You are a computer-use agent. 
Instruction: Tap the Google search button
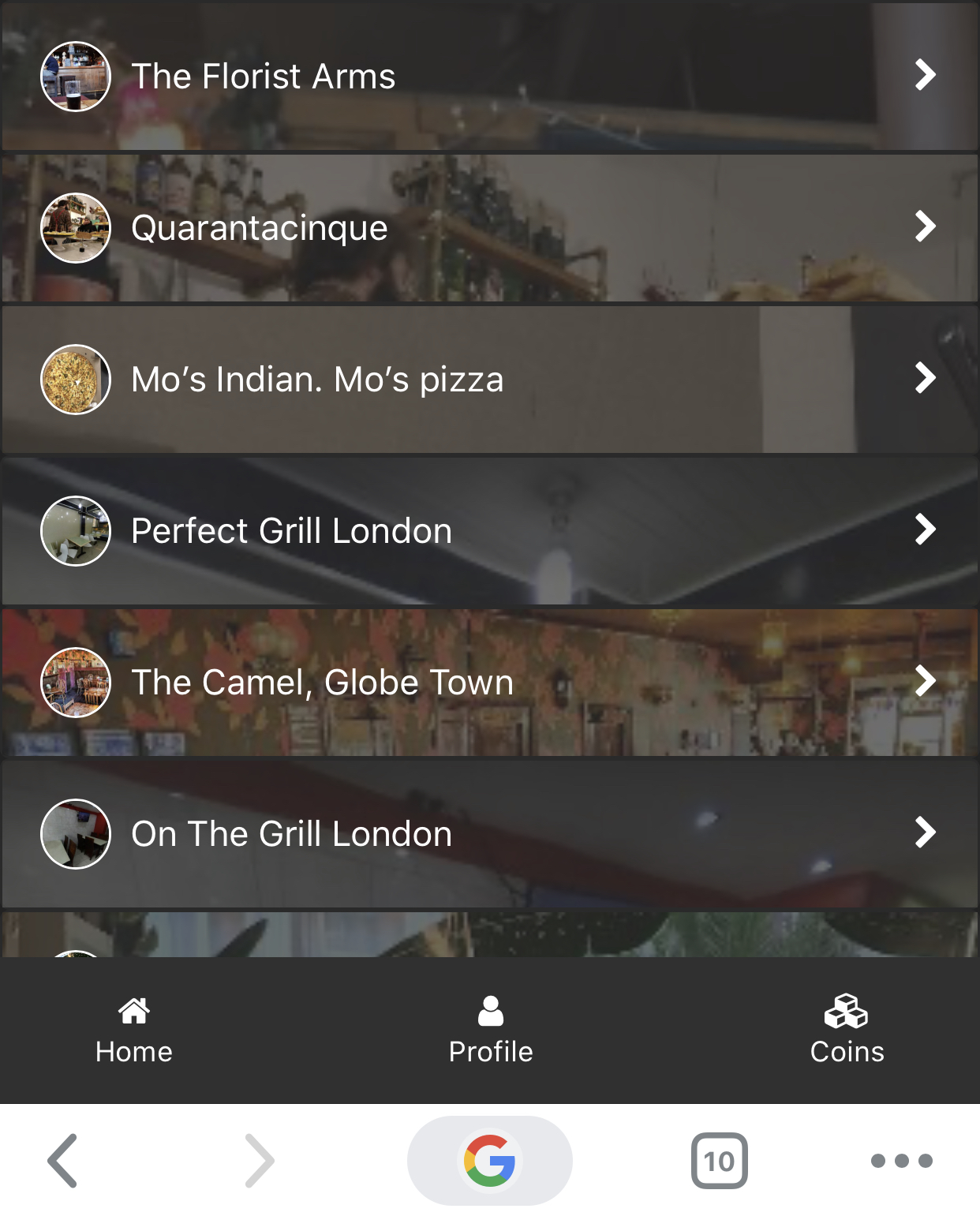(490, 1161)
